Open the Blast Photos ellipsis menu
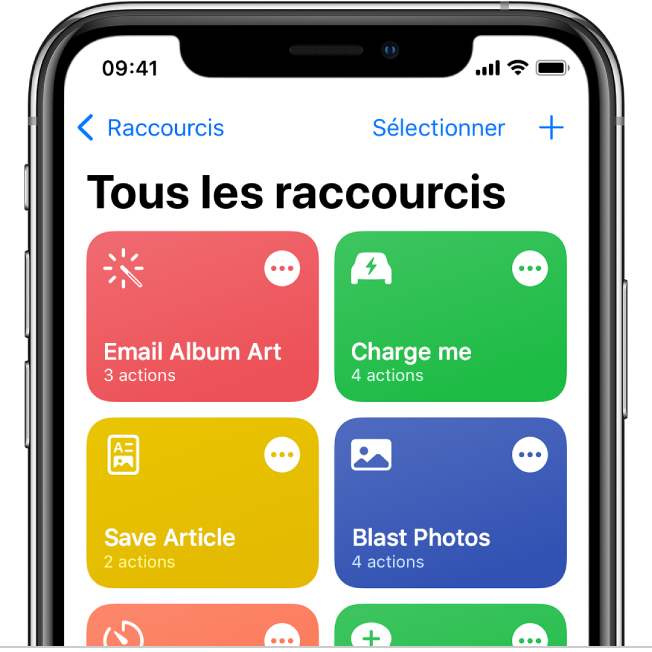 [x=530, y=455]
